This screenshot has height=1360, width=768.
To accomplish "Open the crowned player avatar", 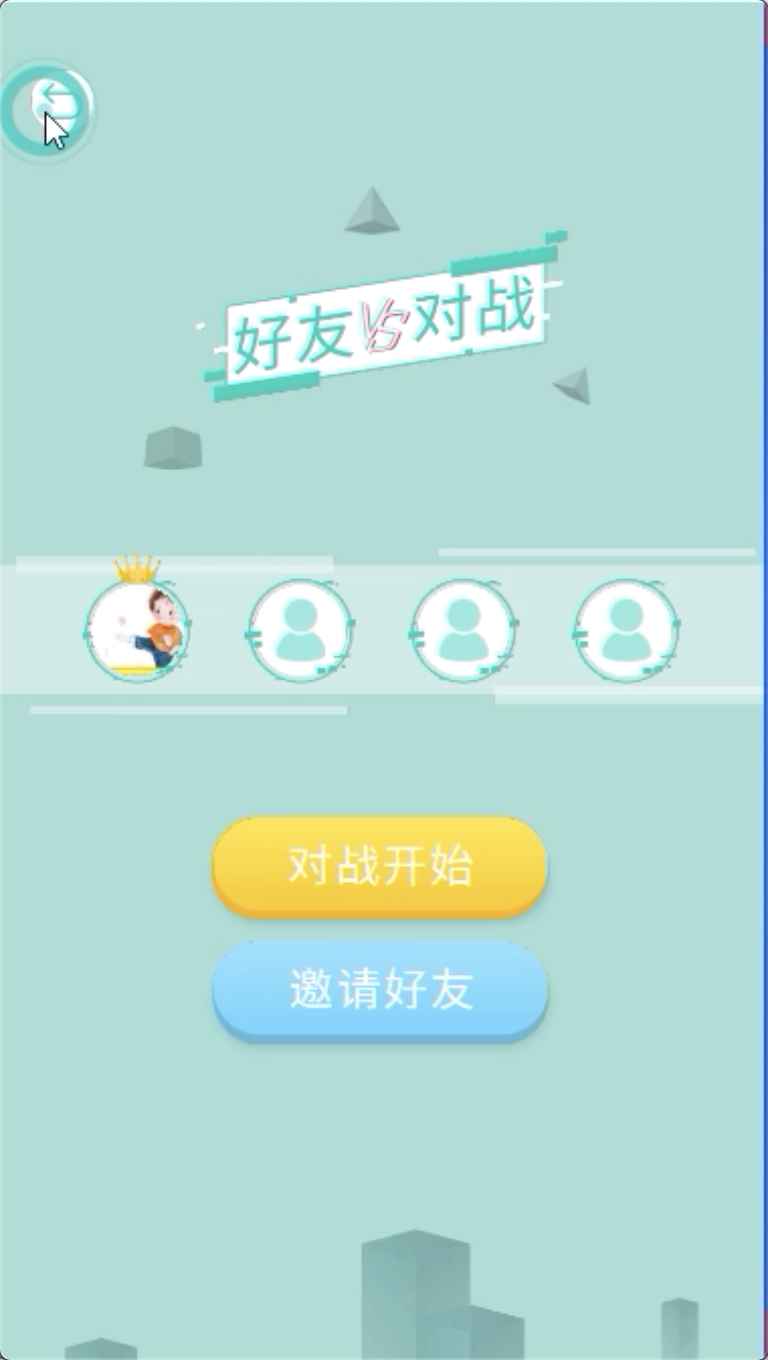I will point(137,630).
